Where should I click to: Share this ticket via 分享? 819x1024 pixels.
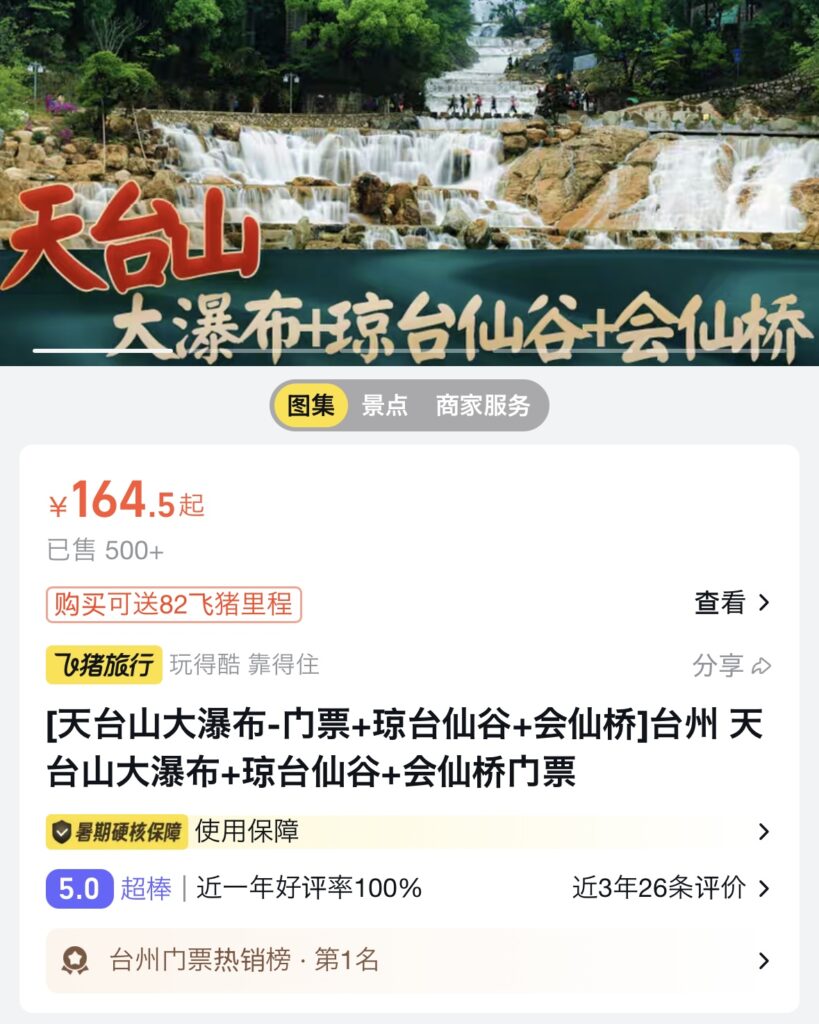pyautogui.click(x=732, y=665)
